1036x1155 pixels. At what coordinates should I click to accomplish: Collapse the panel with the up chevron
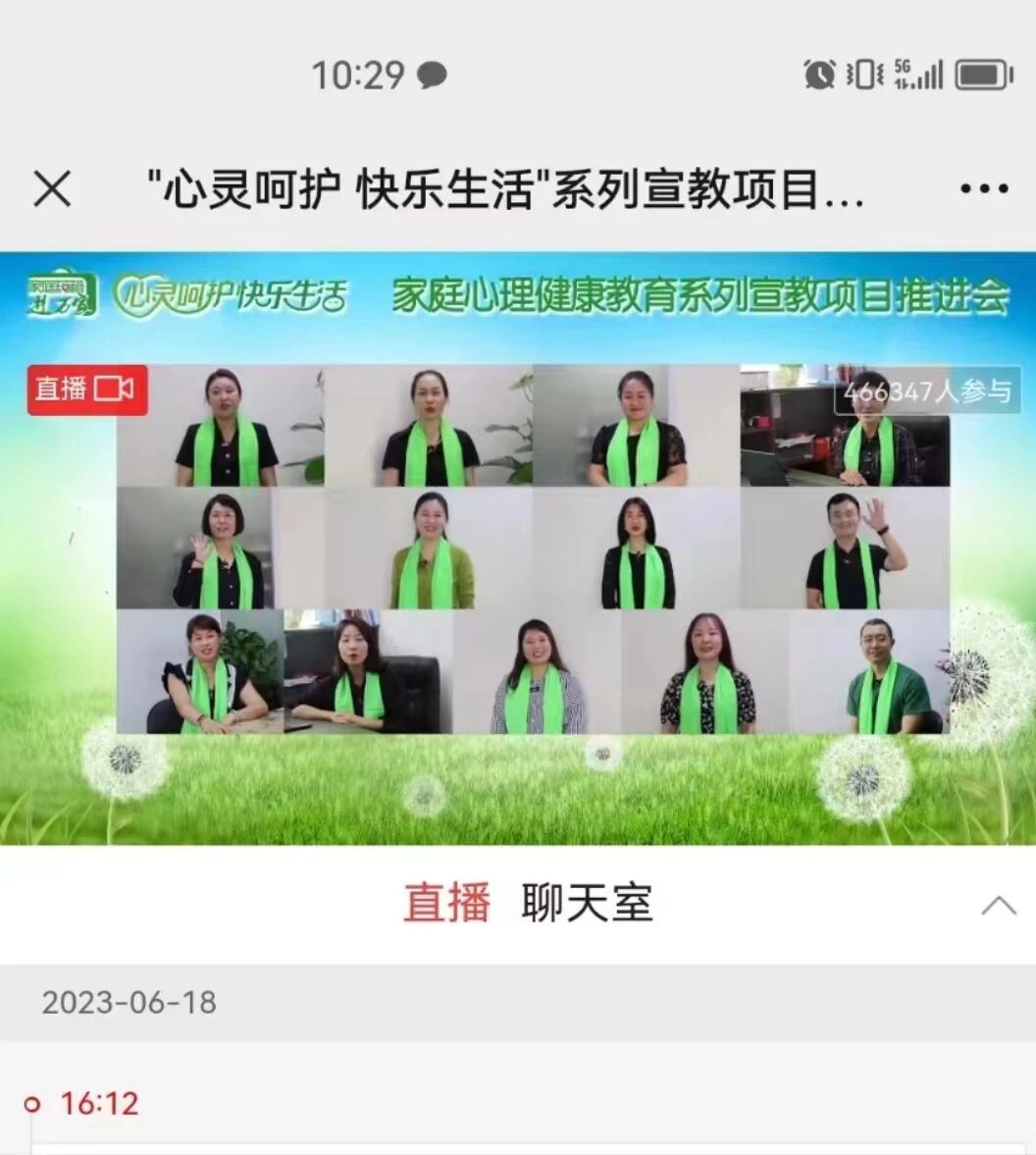click(998, 905)
